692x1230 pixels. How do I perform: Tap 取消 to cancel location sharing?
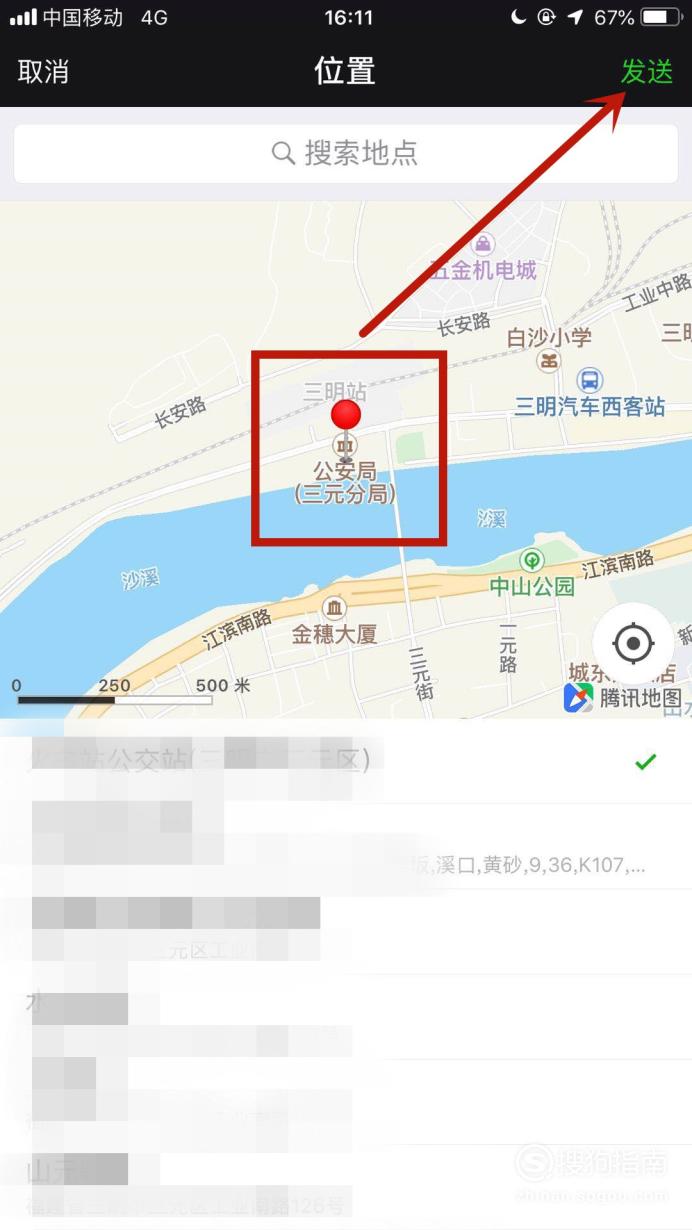coord(43,72)
